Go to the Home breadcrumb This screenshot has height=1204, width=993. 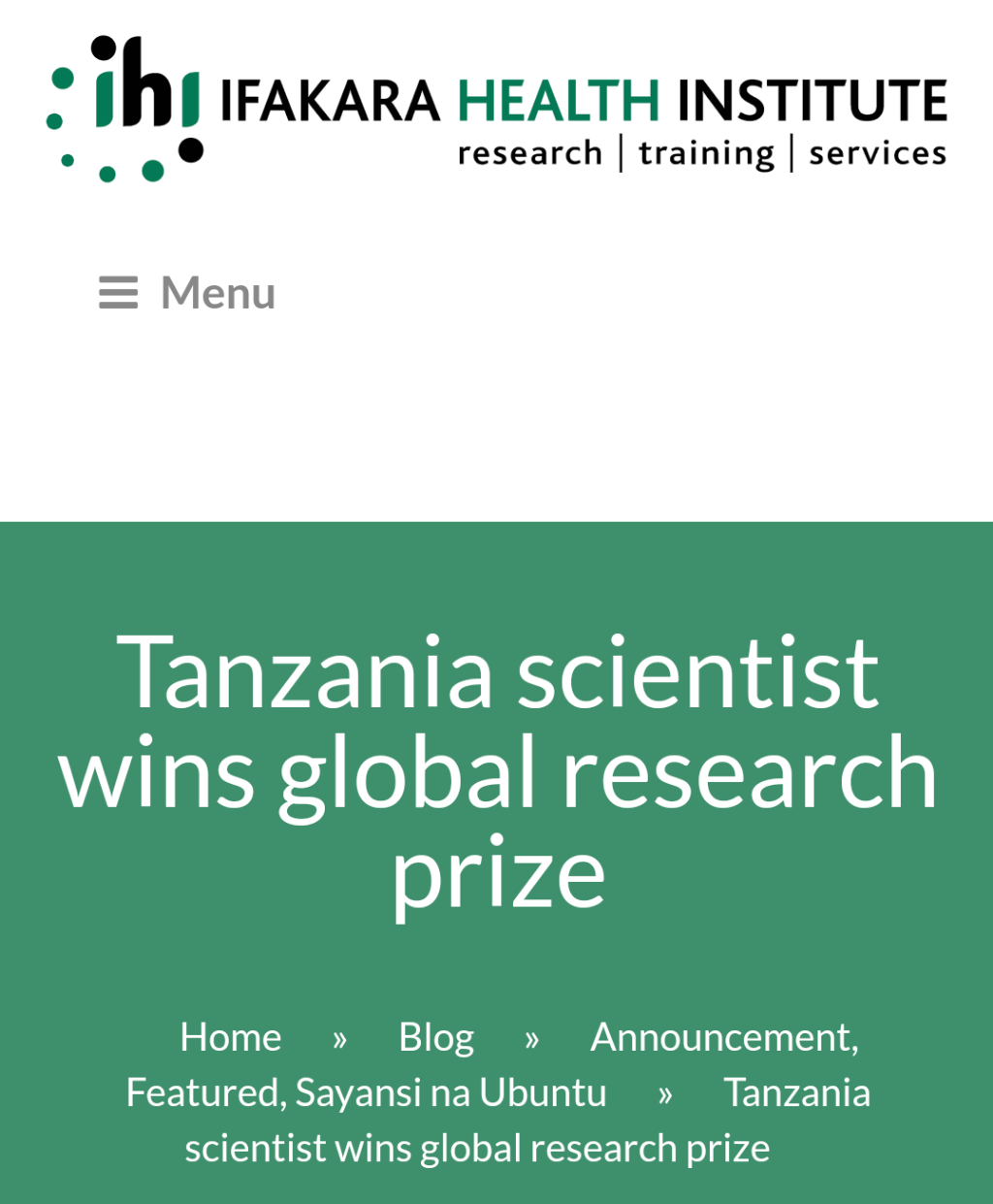pyautogui.click(x=231, y=1037)
